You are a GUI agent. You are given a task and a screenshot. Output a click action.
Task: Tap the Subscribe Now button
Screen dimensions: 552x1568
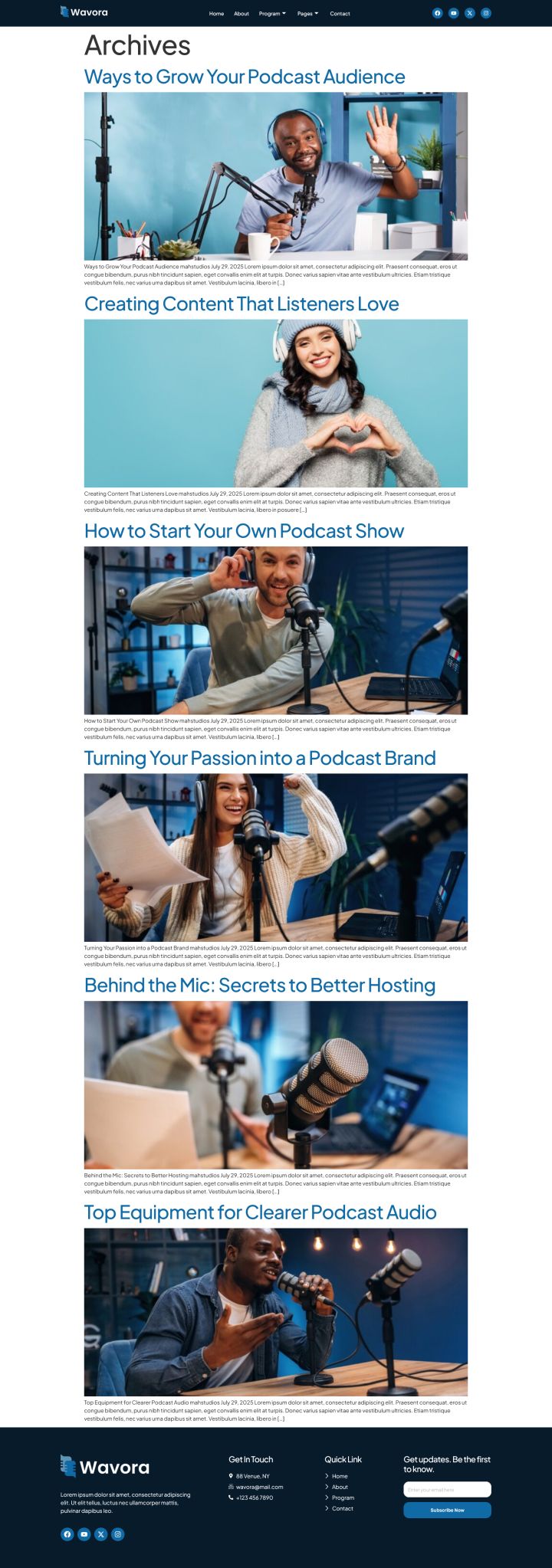tap(447, 1510)
